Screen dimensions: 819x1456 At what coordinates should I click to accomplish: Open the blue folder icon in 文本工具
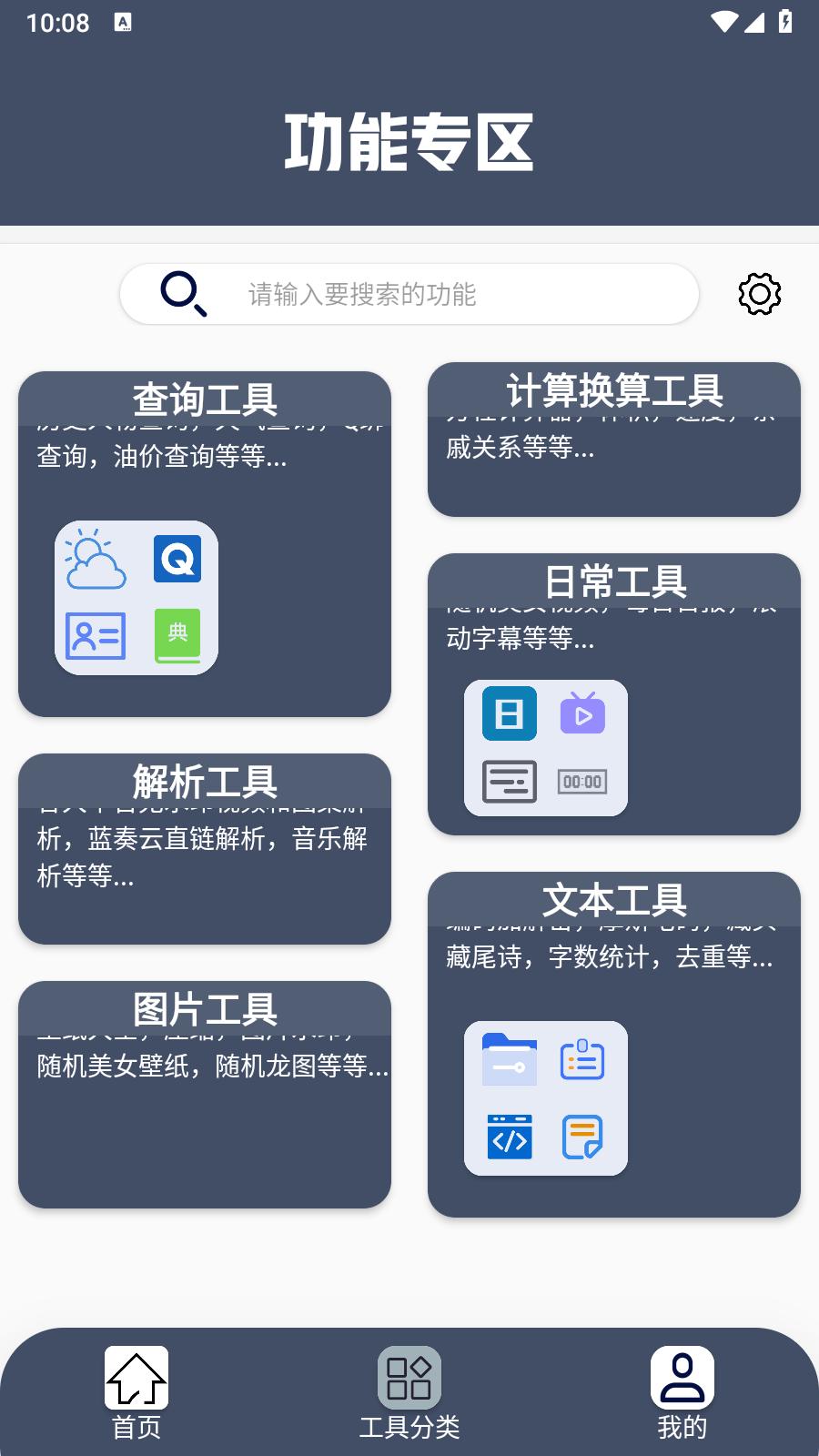pos(509,1060)
